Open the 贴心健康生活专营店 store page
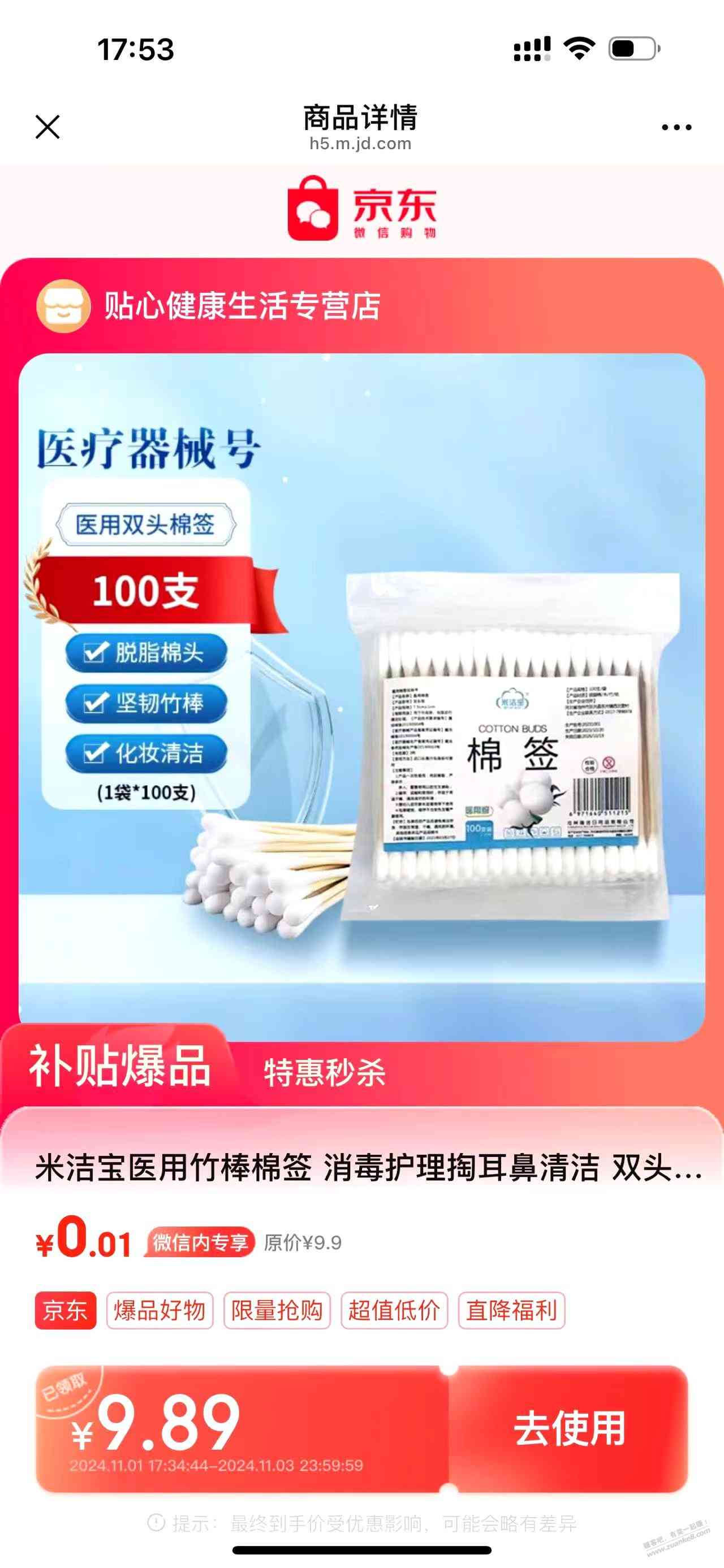Viewport: 724px width, 1568px height. (241, 306)
